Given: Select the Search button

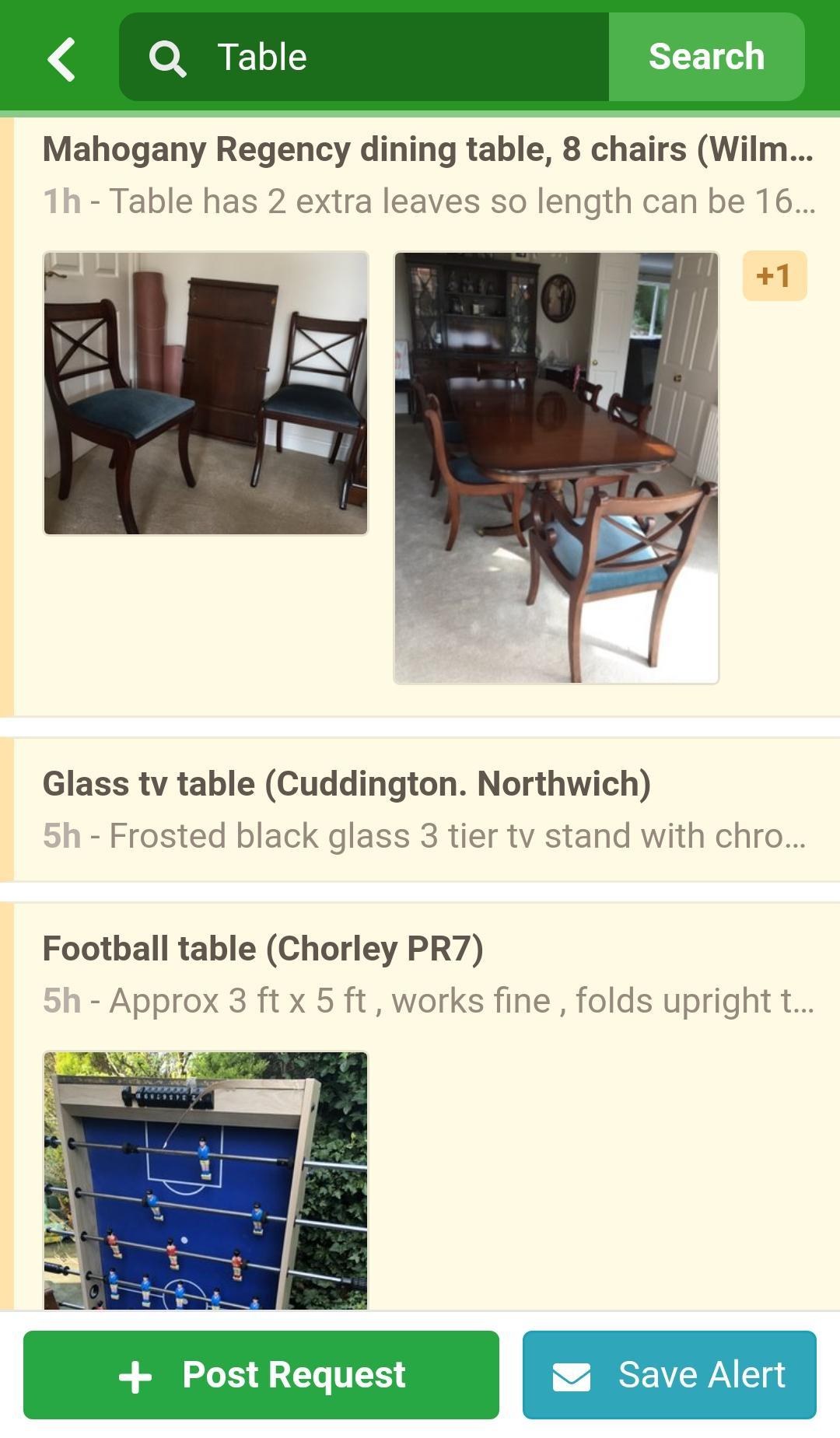Looking at the screenshot, I should click(x=705, y=56).
